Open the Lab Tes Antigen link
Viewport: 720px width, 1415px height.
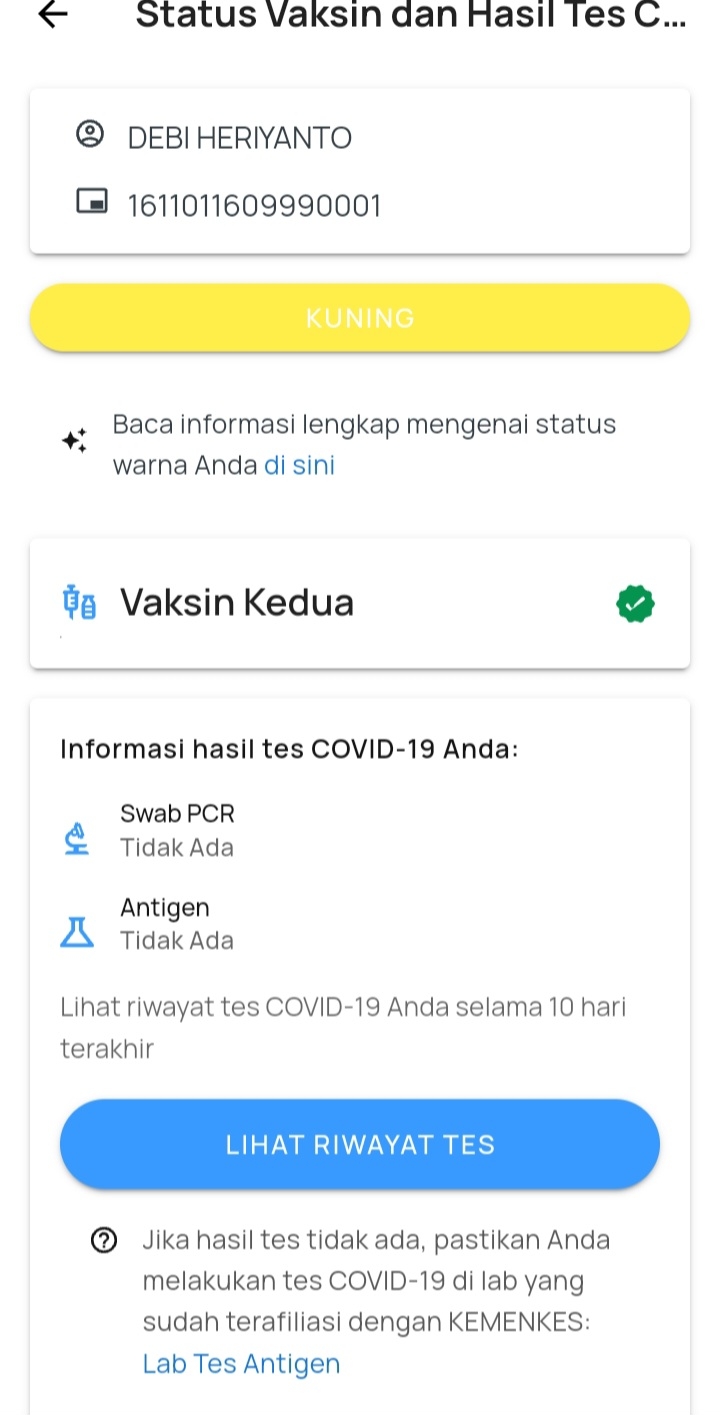point(241,1363)
